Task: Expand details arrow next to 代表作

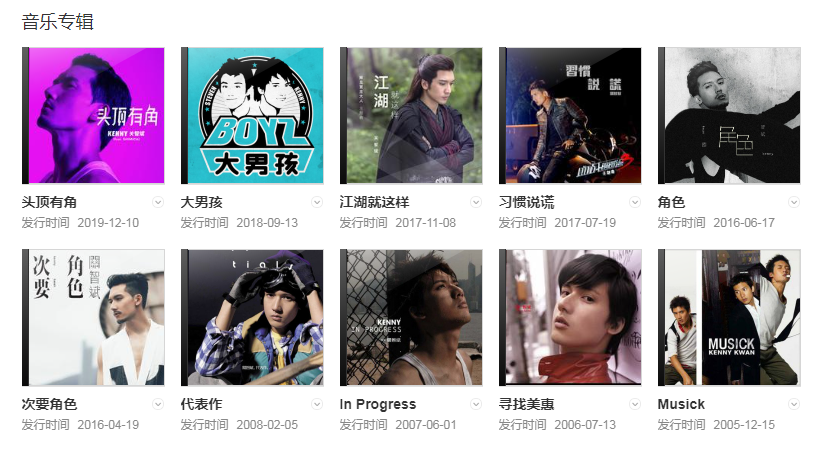Action: (x=317, y=404)
